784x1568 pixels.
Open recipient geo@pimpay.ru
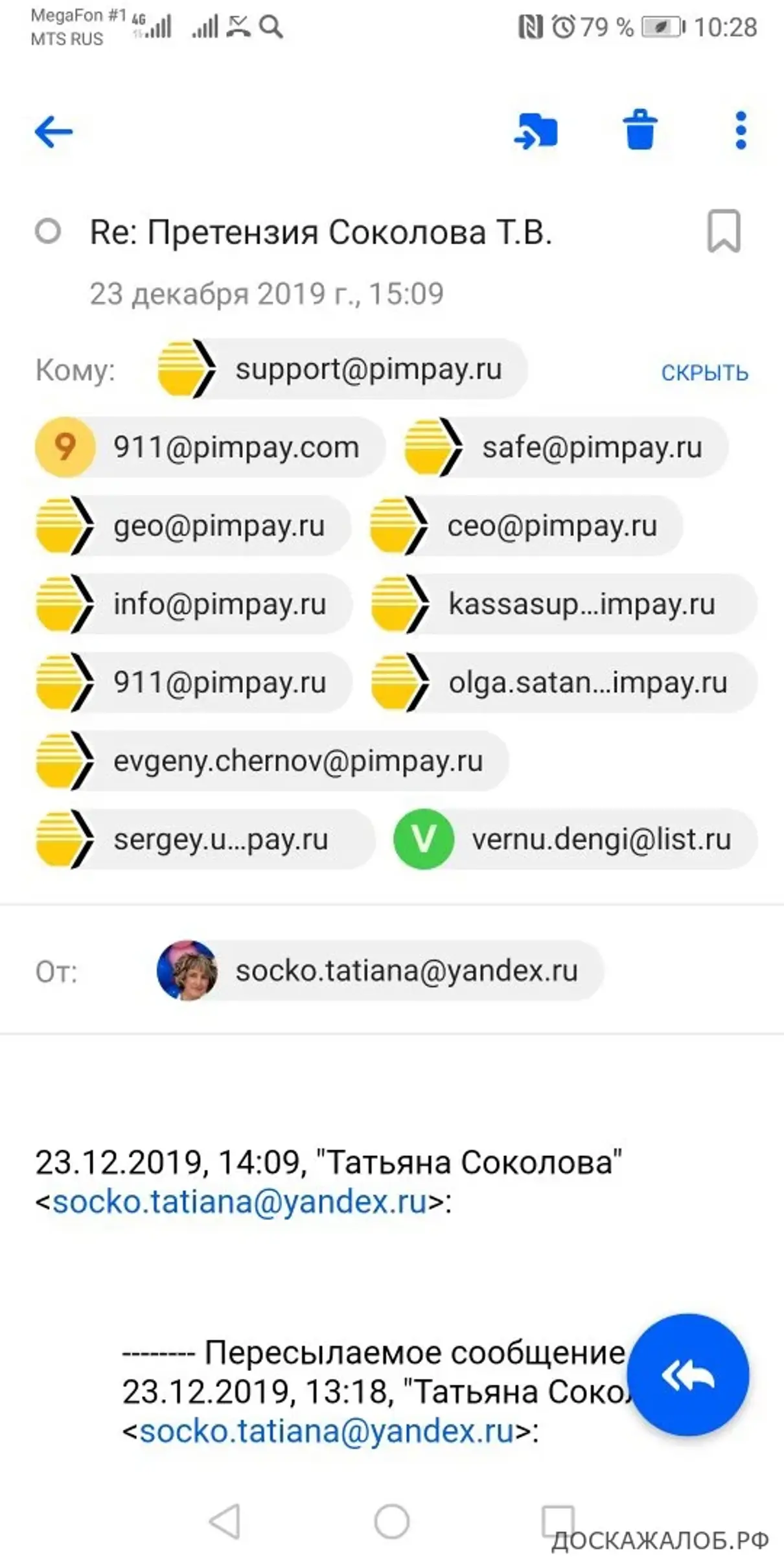[193, 526]
